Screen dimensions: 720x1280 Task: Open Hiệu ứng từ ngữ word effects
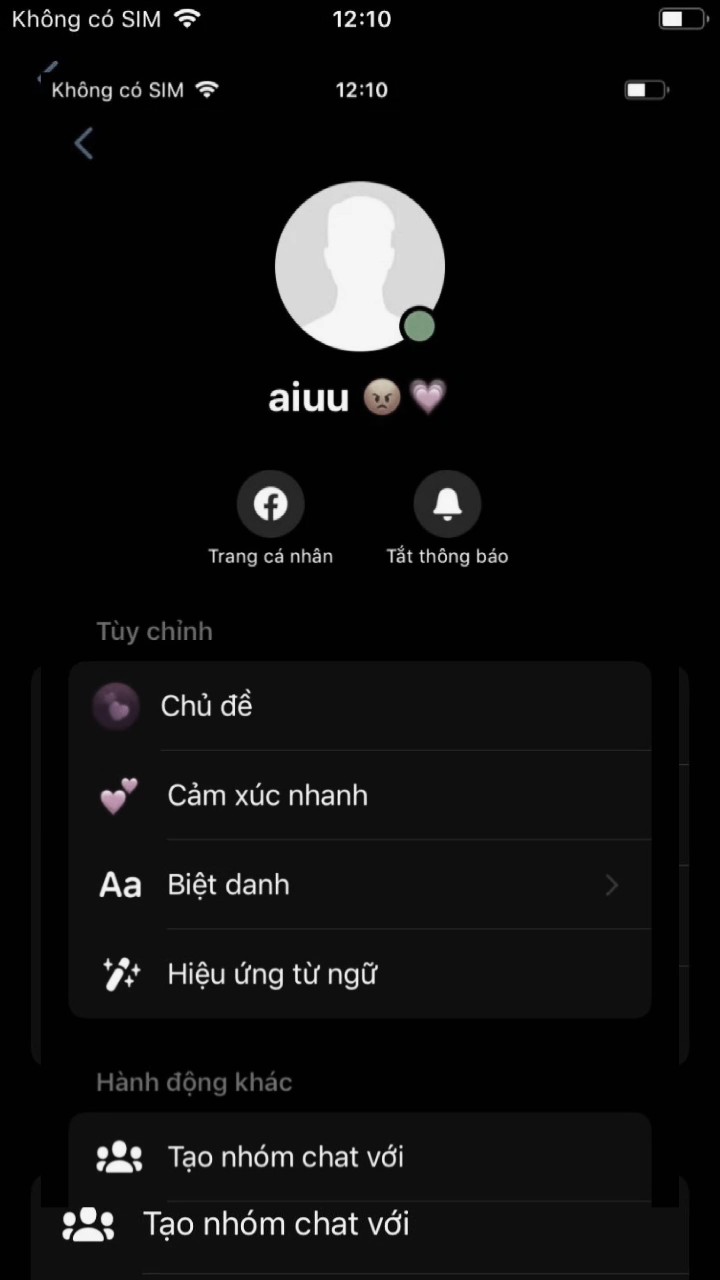pyautogui.click(x=360, y=974)
